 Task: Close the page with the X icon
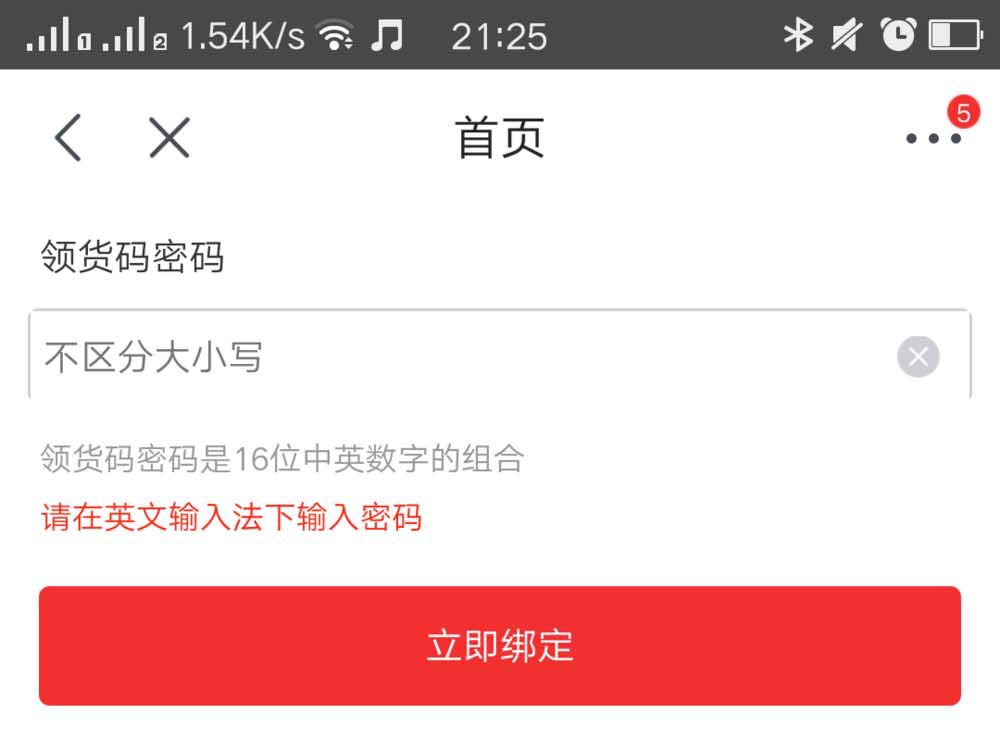[x=169, y=137]
